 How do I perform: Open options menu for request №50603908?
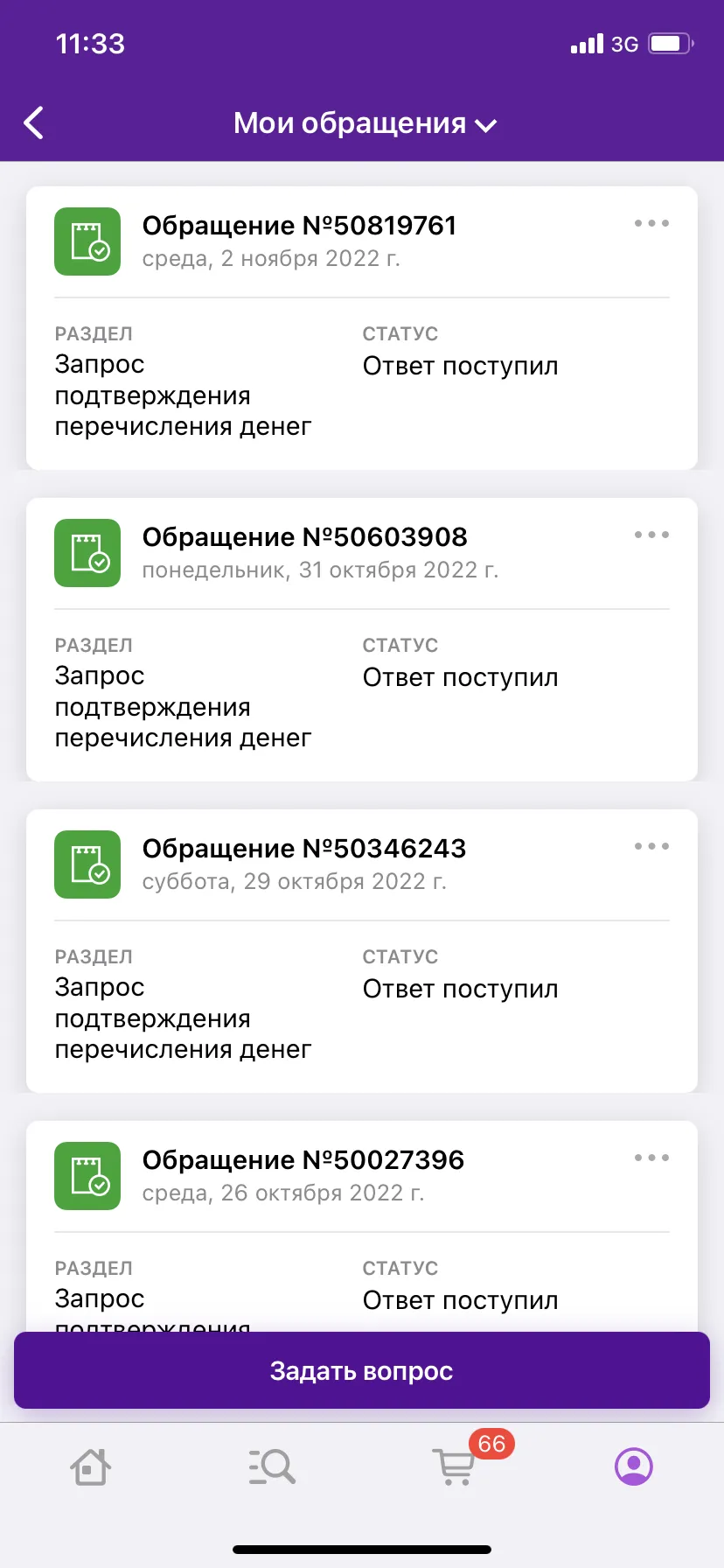(651, 535)
